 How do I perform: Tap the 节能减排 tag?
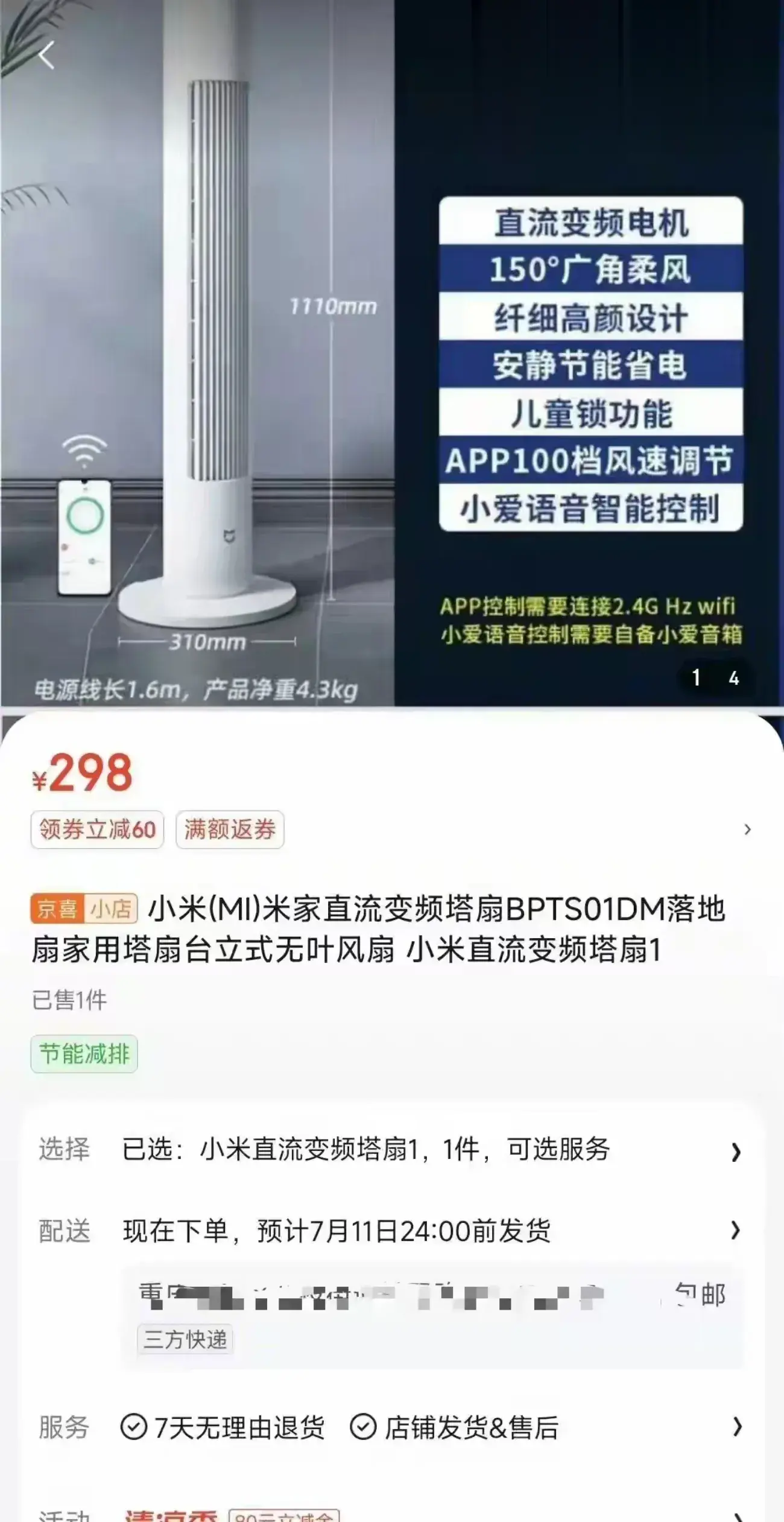pos(84,1054)
